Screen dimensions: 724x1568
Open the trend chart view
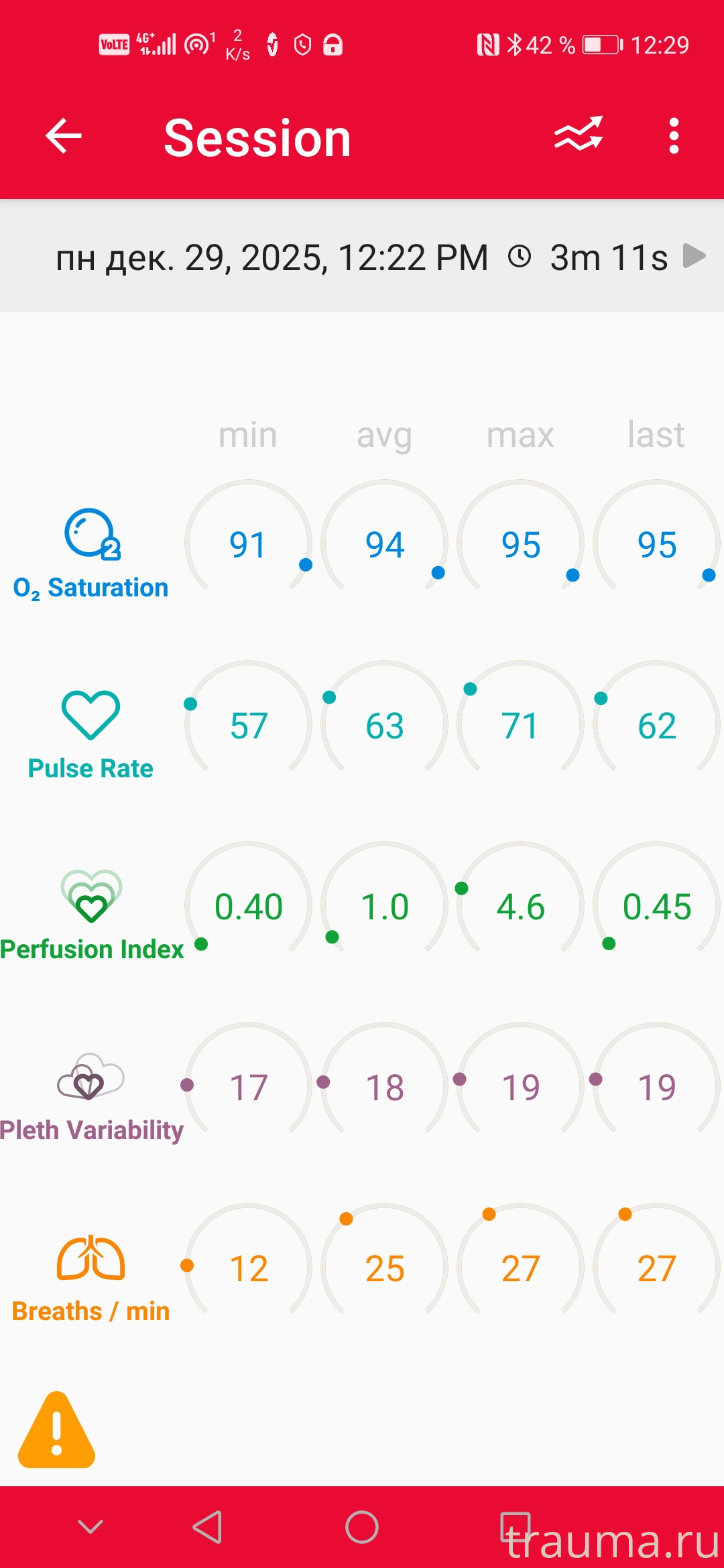point(578,134)
